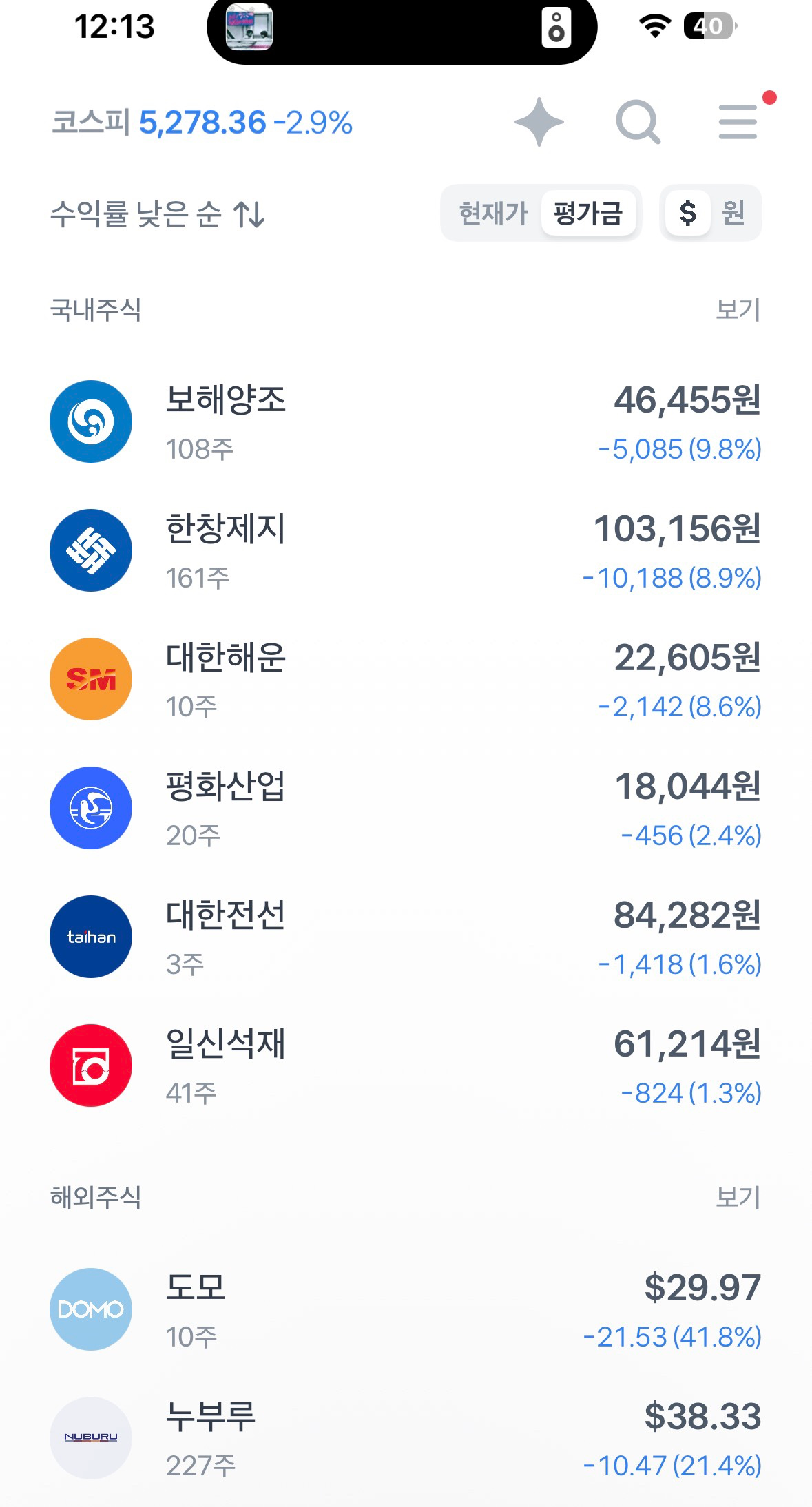Open the 일신석재 holding
This screenshot has width=812, height=1507.
[405, 1066]
